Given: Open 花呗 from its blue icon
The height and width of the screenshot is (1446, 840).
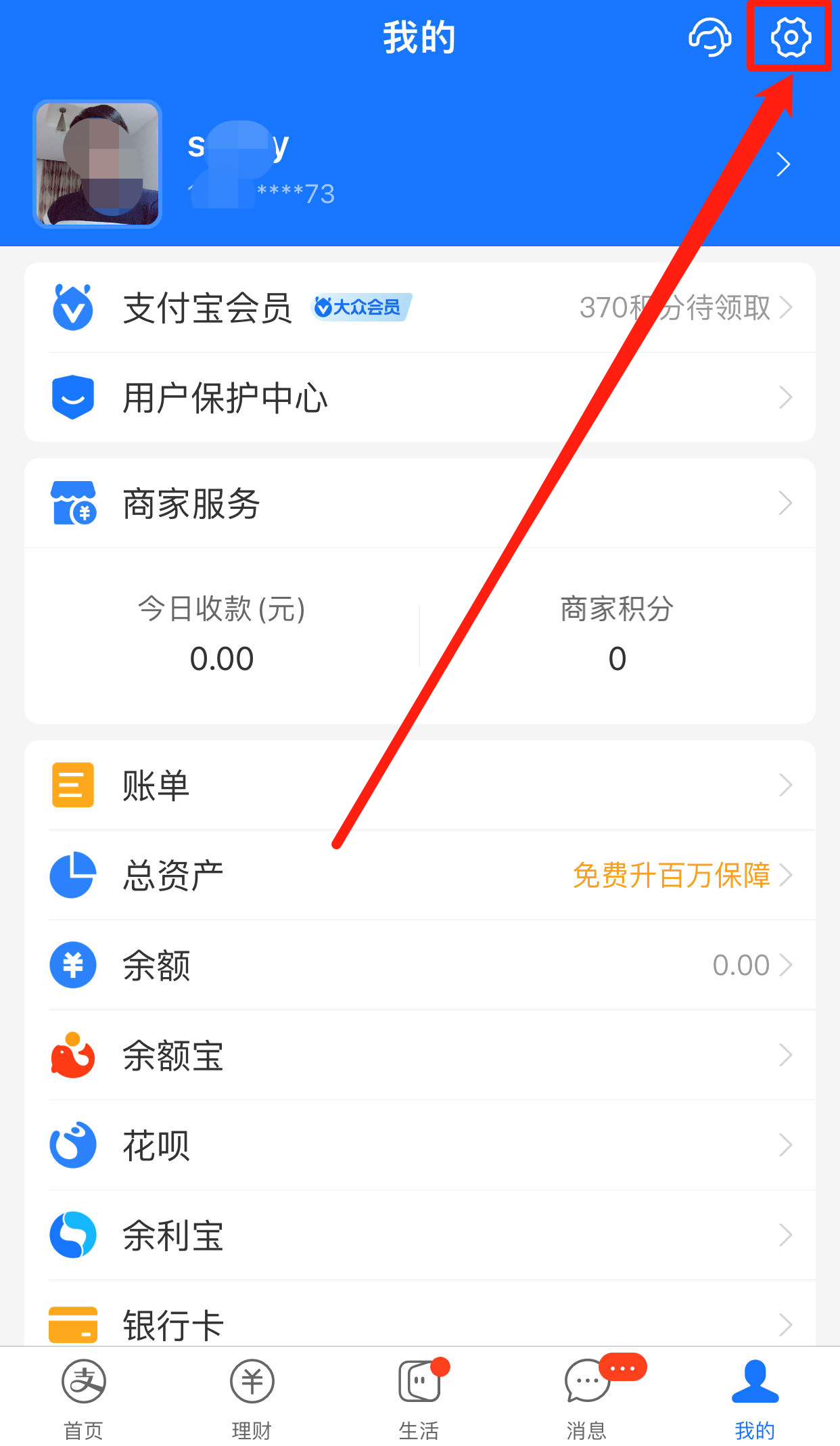Looking at the screenshot, I should (x=72, y=1145).
